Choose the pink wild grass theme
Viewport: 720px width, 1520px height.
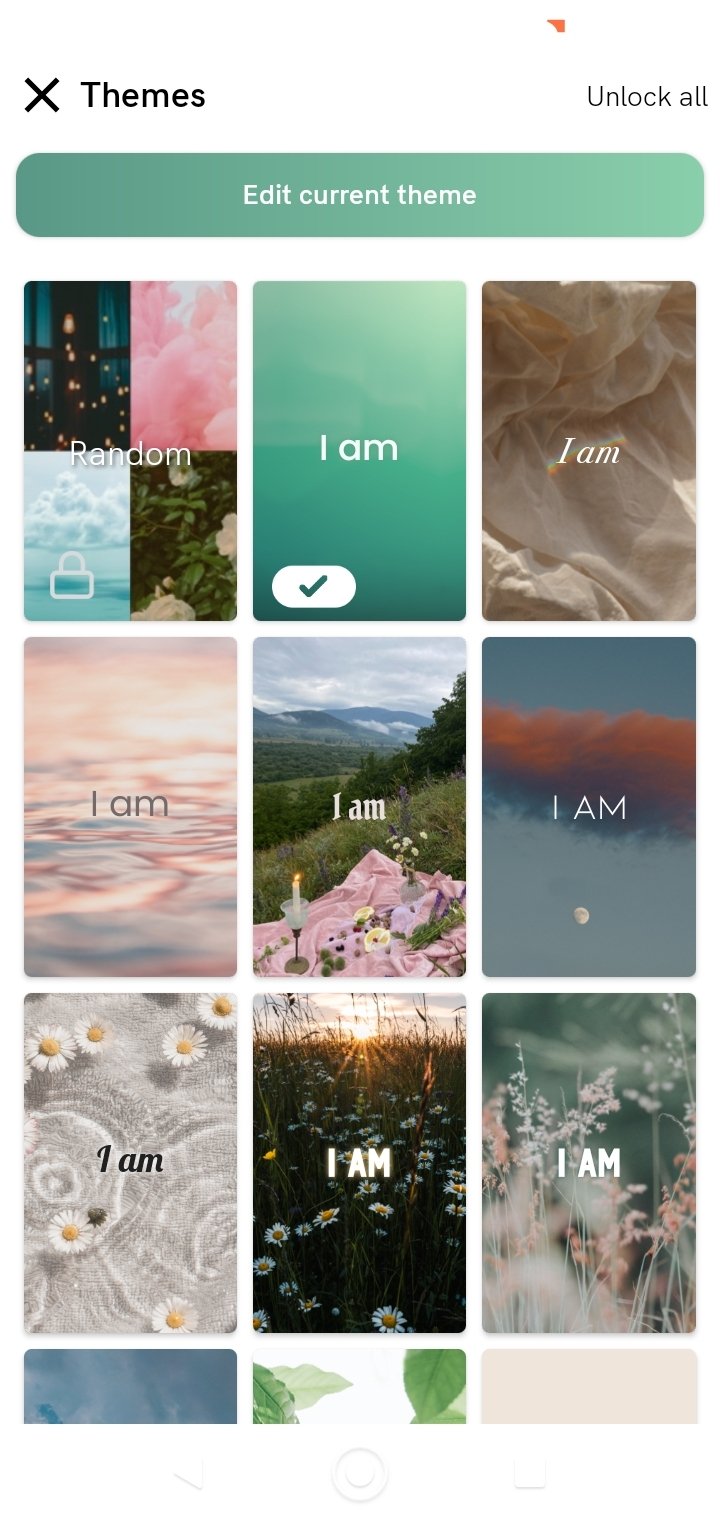tap(589, 1163)
